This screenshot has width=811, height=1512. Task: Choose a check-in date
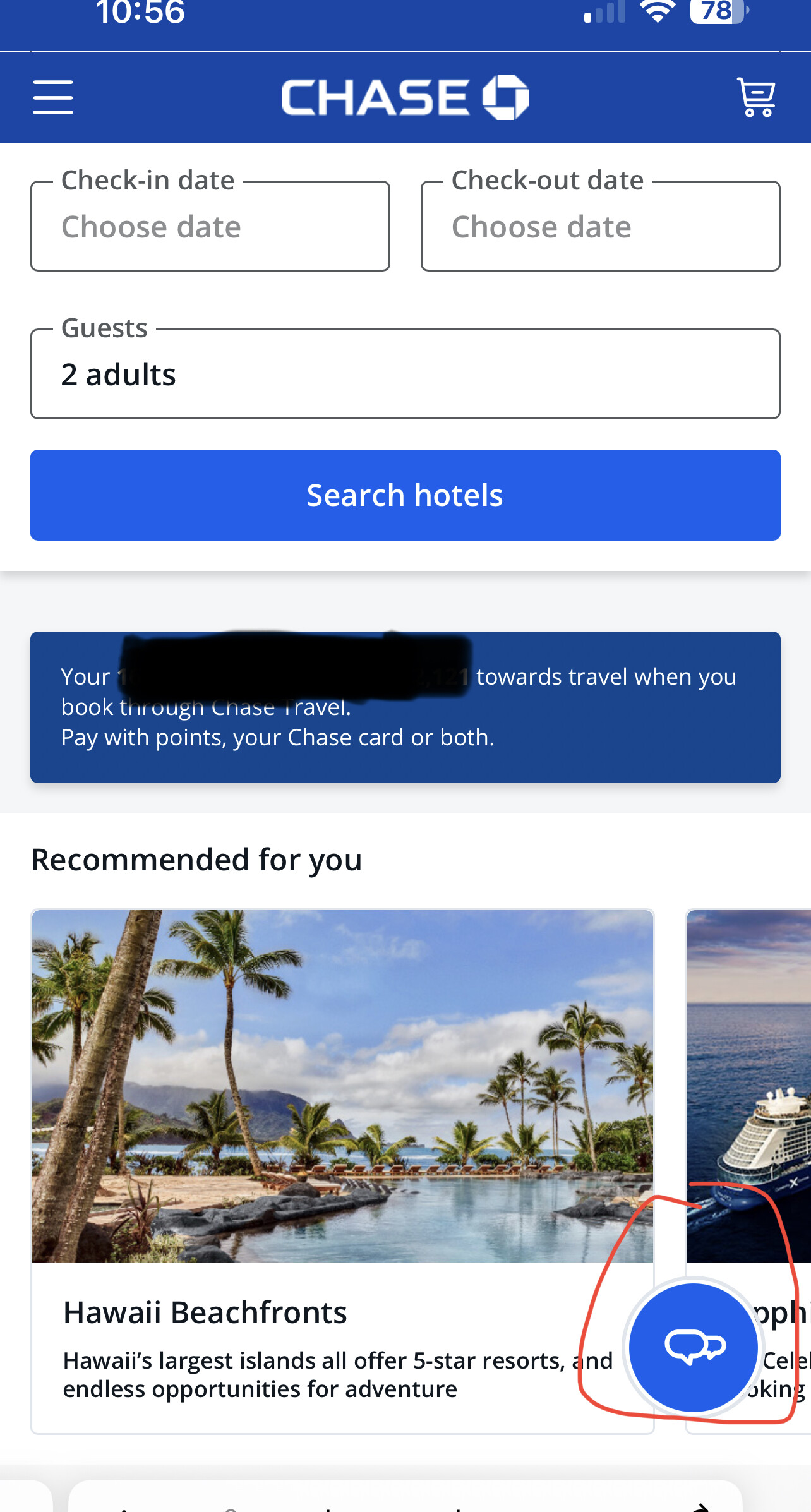[x=210, y=227]
